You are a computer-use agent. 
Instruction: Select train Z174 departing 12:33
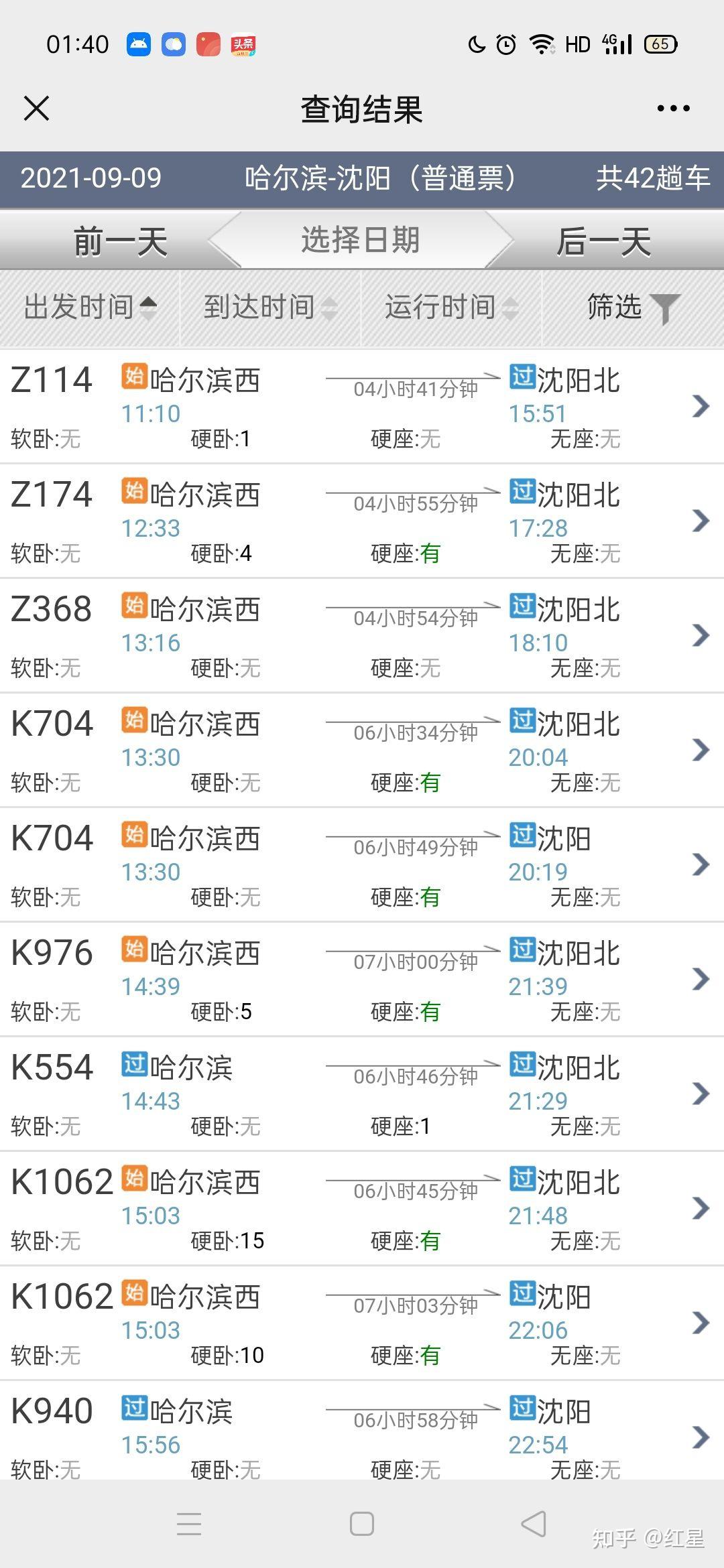pos(362,521)
